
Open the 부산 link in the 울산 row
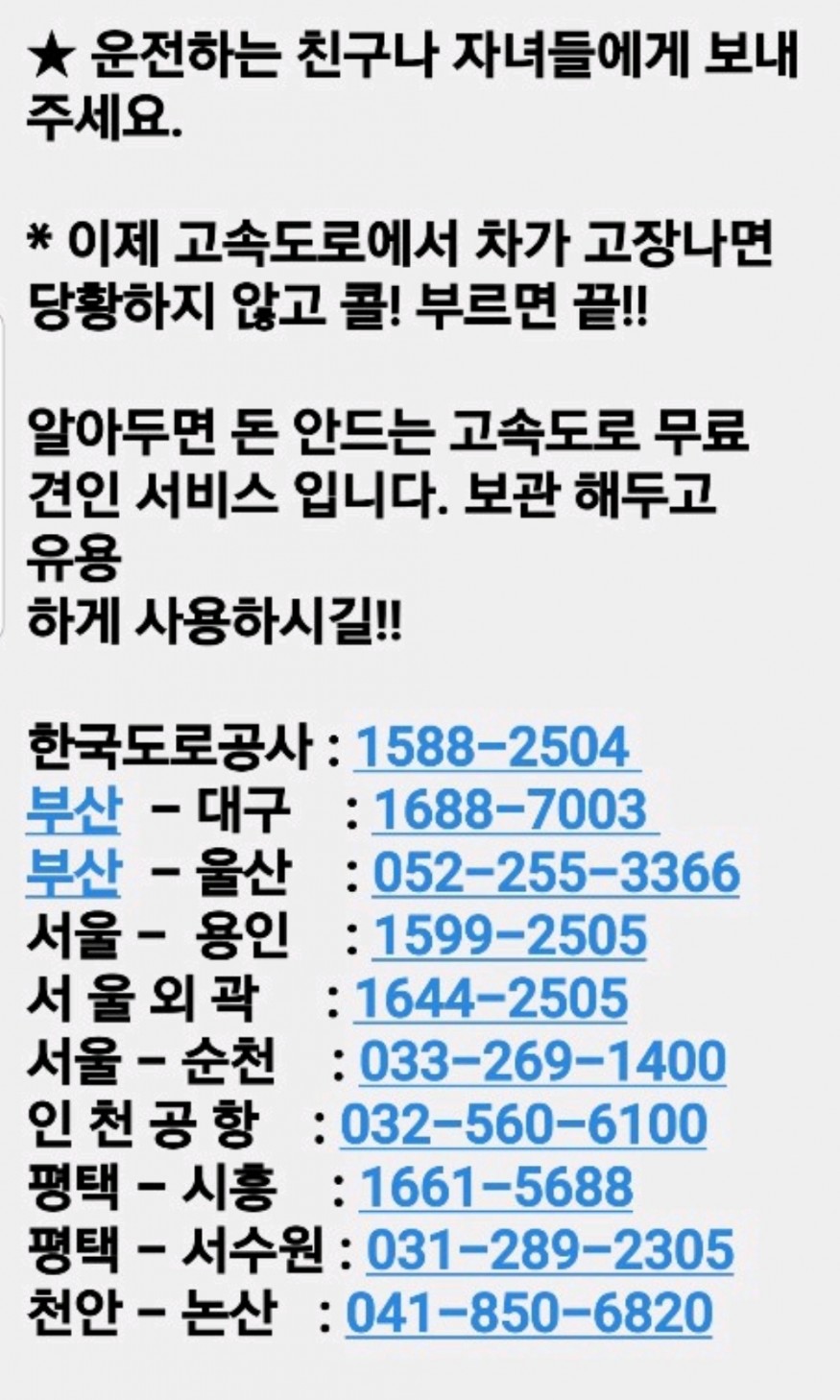coord(74,872)
